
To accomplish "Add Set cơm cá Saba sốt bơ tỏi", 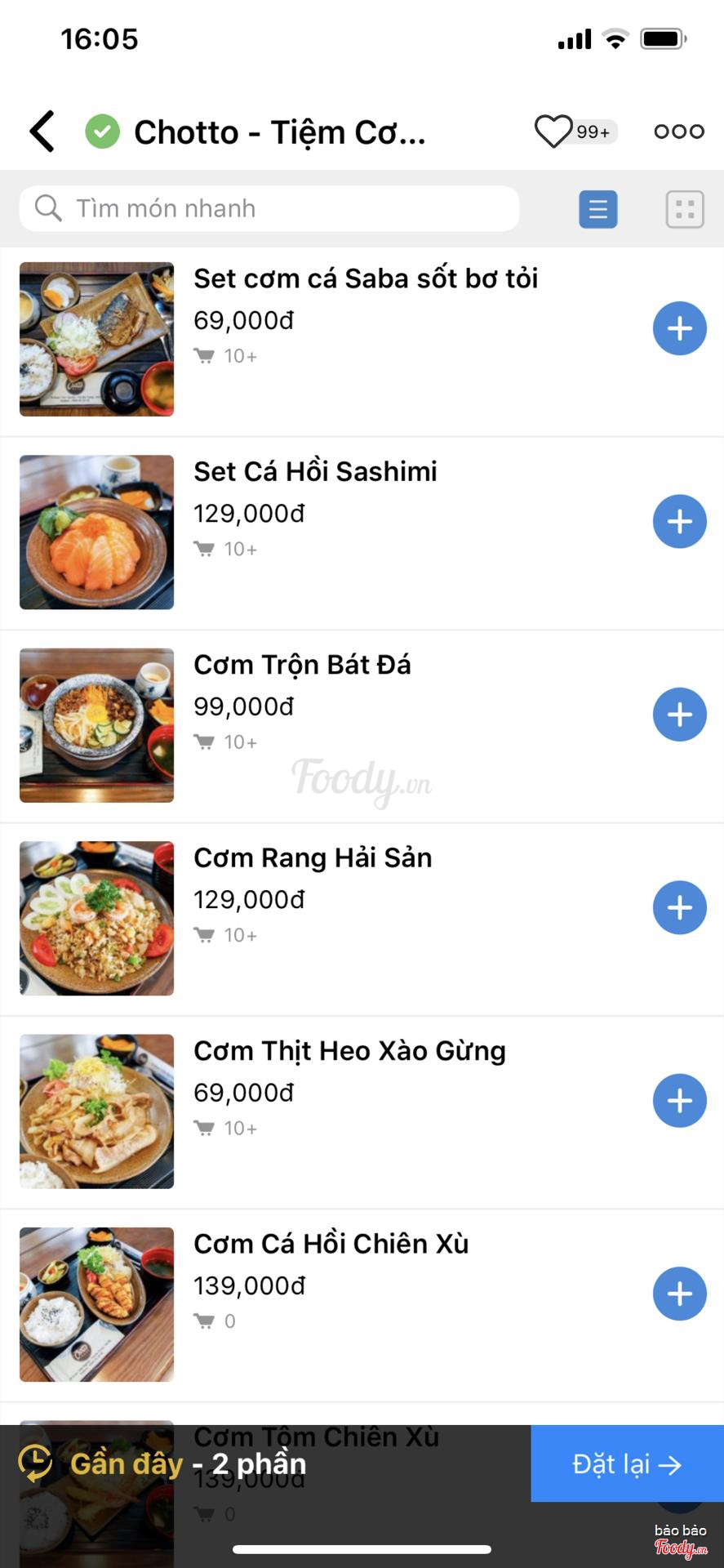I will pyautogui.click(x=679, y=328).
